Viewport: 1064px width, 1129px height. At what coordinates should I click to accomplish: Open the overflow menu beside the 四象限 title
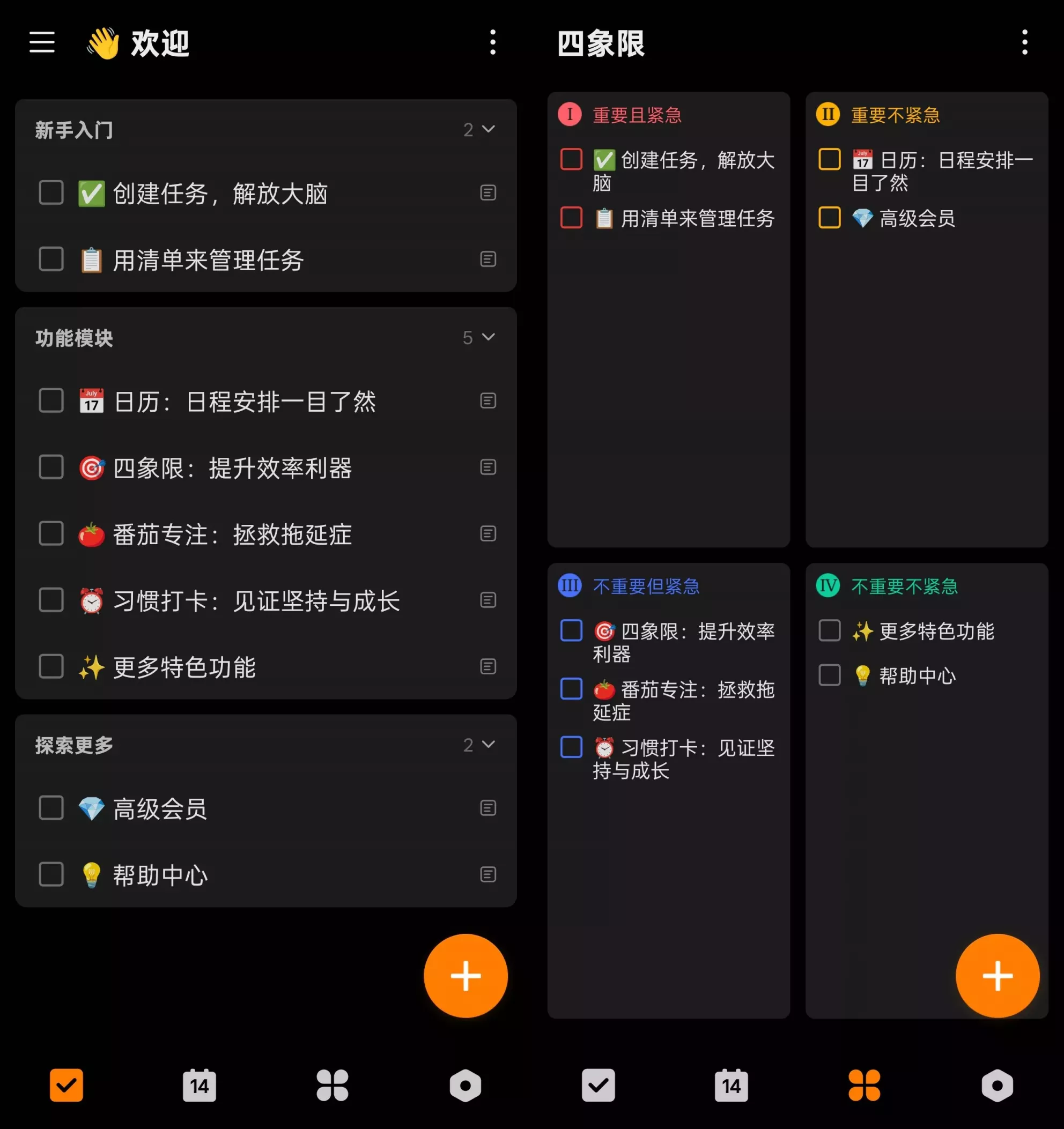[x=1024, y=42]
